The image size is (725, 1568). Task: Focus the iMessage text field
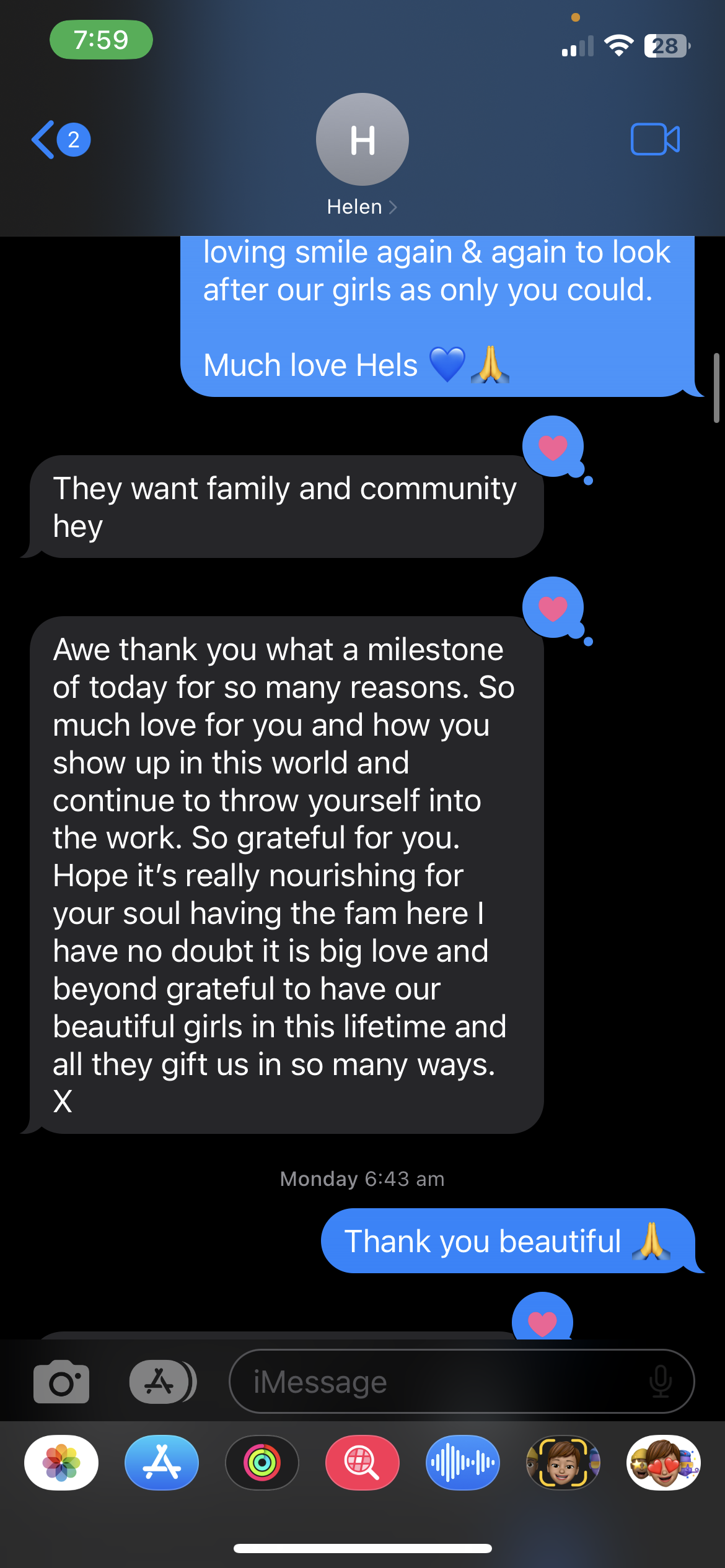[434, 1382]
